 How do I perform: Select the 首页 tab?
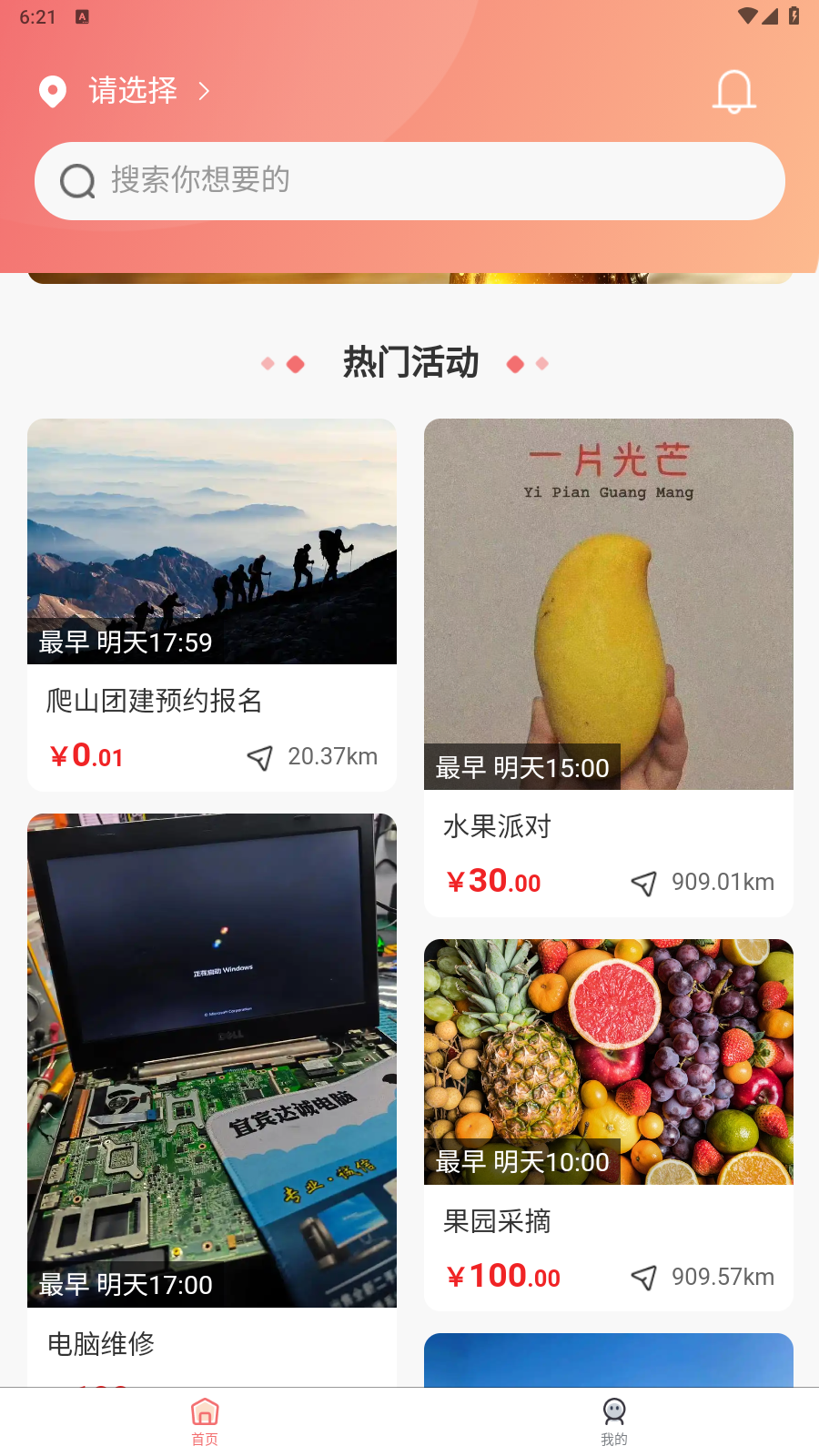pyautogui.click(x=204, y=1421)
